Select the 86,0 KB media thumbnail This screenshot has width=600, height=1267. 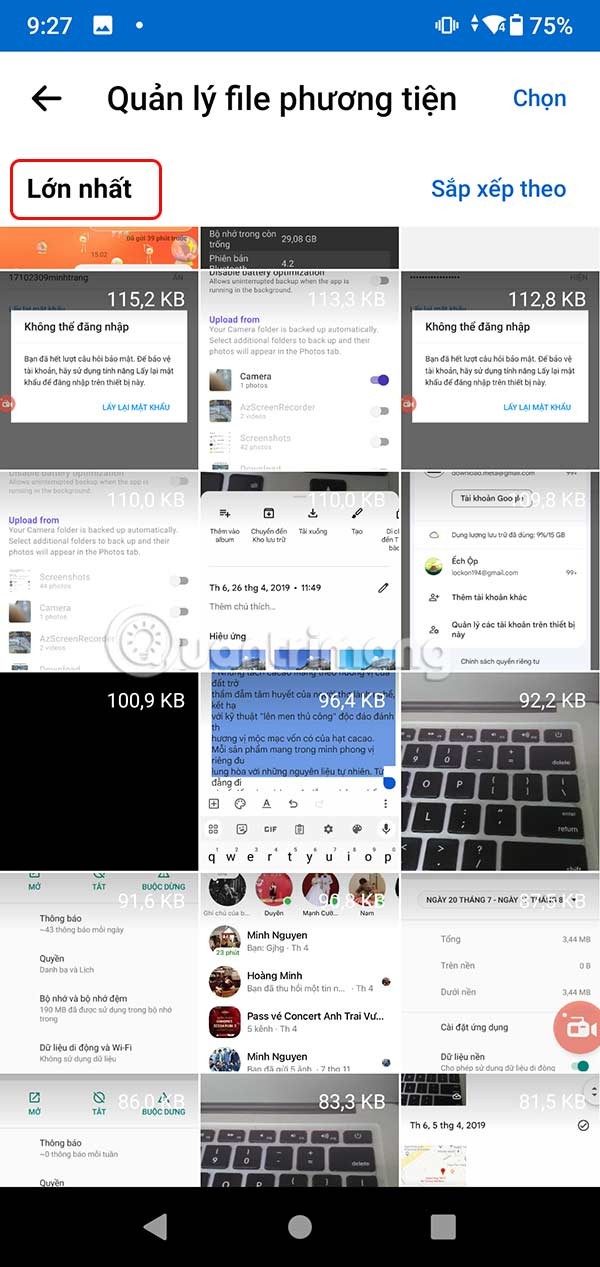(x=99, y=1130)
